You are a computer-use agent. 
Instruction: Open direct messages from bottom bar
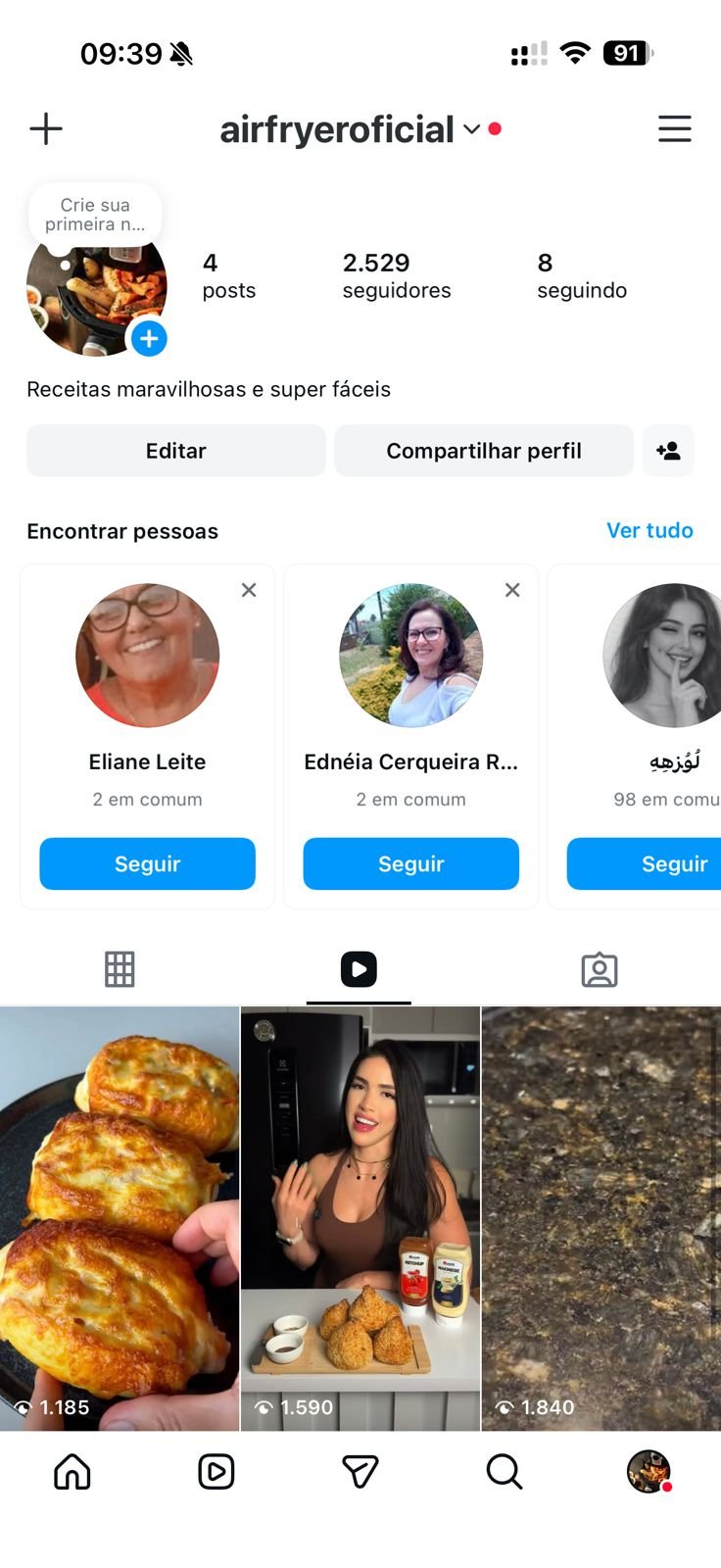[360, 1471]
